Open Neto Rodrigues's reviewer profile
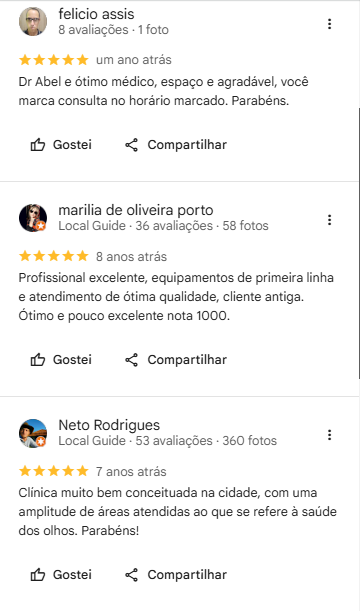This screenshot has width=360, height=611. click(x=109, y=425)
